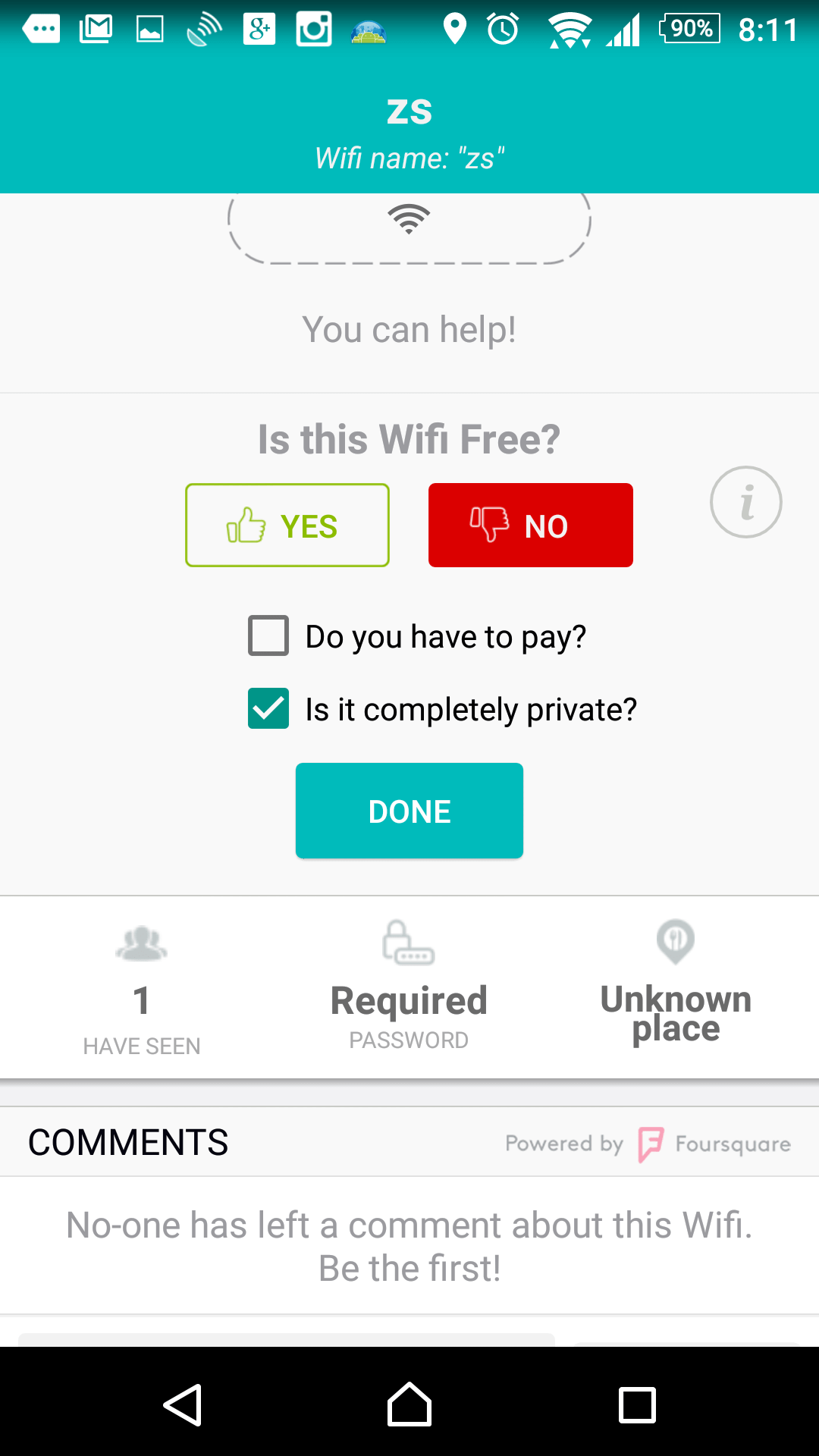The width and height of the screenshot is (819, 1456).
Task: Uncheck 'Is it completely private?'
Action: pos(268,708)
